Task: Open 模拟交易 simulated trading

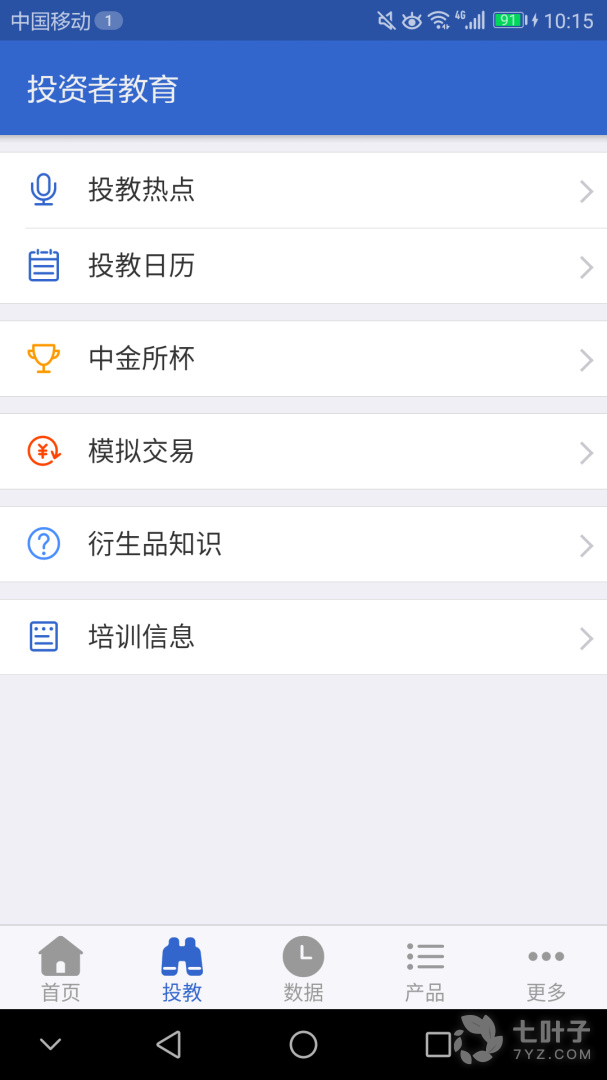Action: (303, 452)
